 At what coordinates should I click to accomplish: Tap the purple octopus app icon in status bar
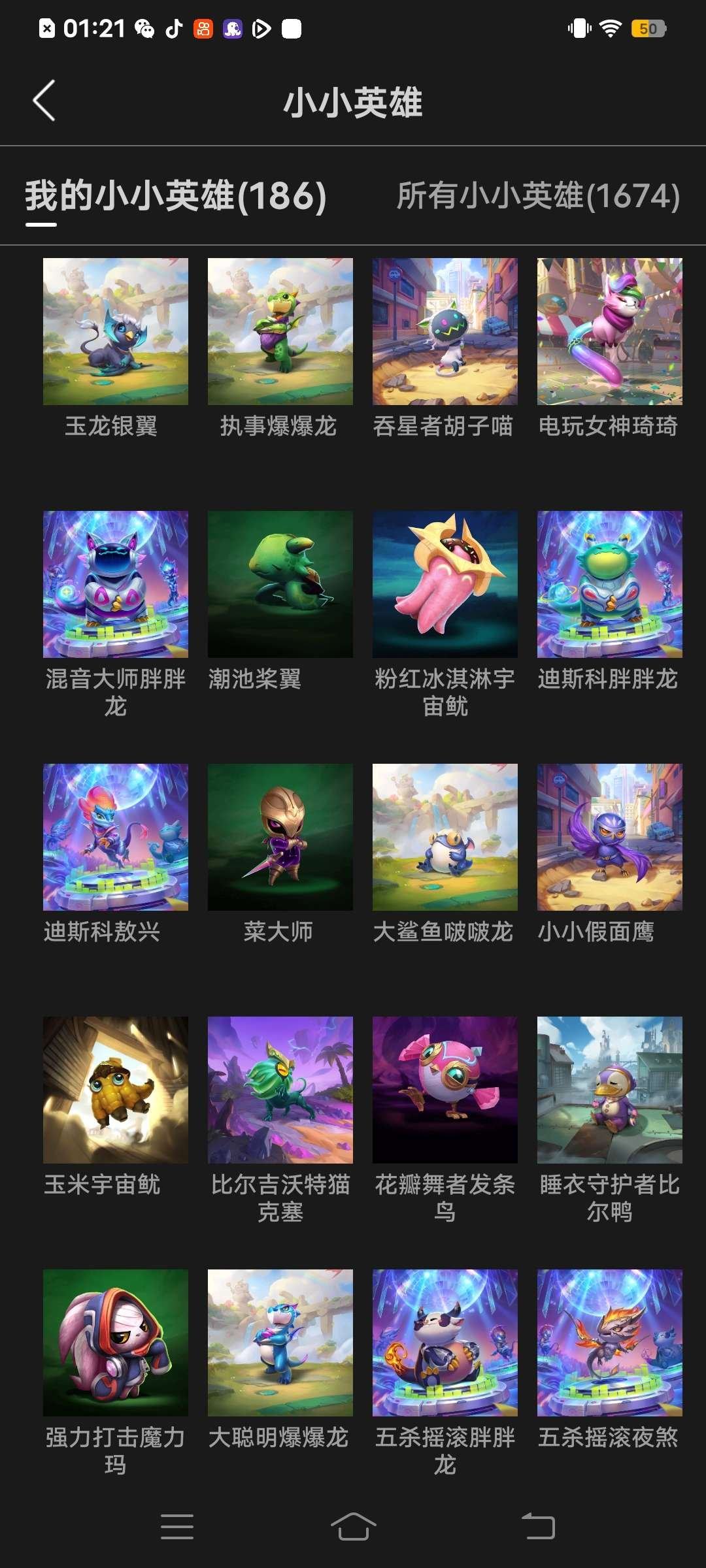pos(233,29)
